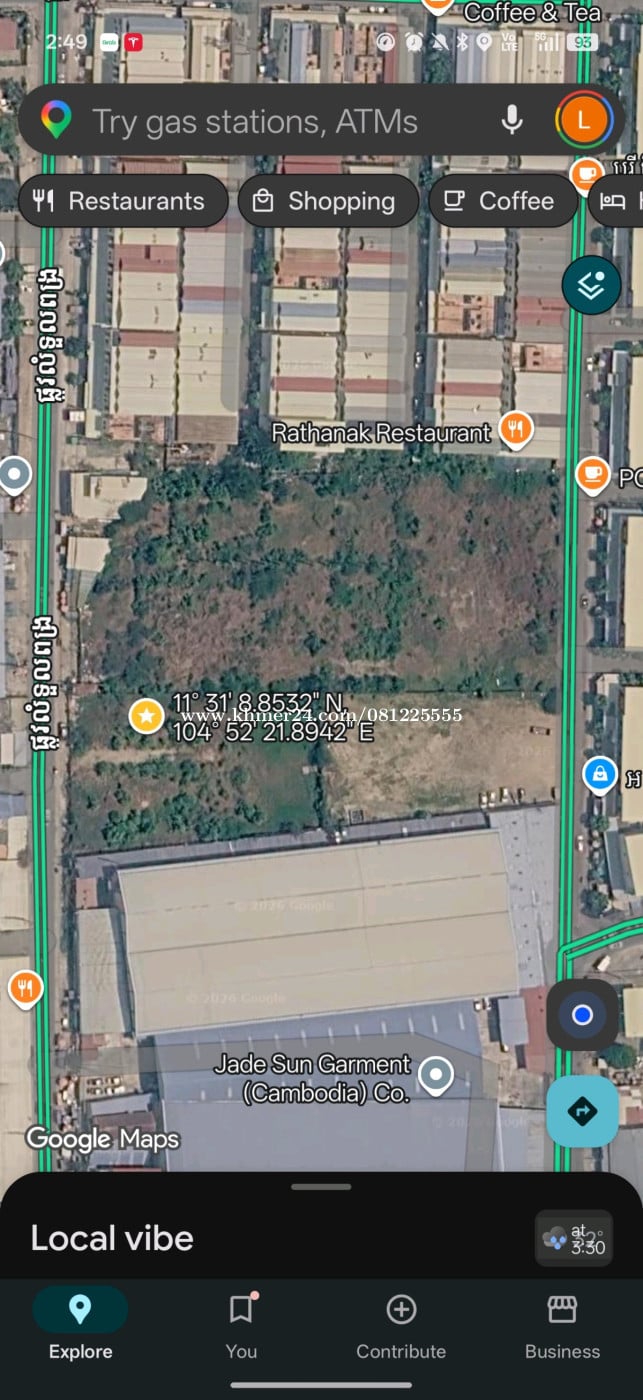This screenshot has width=643, height=1400.
Task: Expand the Local vibe sheet handle
Action: pos(321,1187)
